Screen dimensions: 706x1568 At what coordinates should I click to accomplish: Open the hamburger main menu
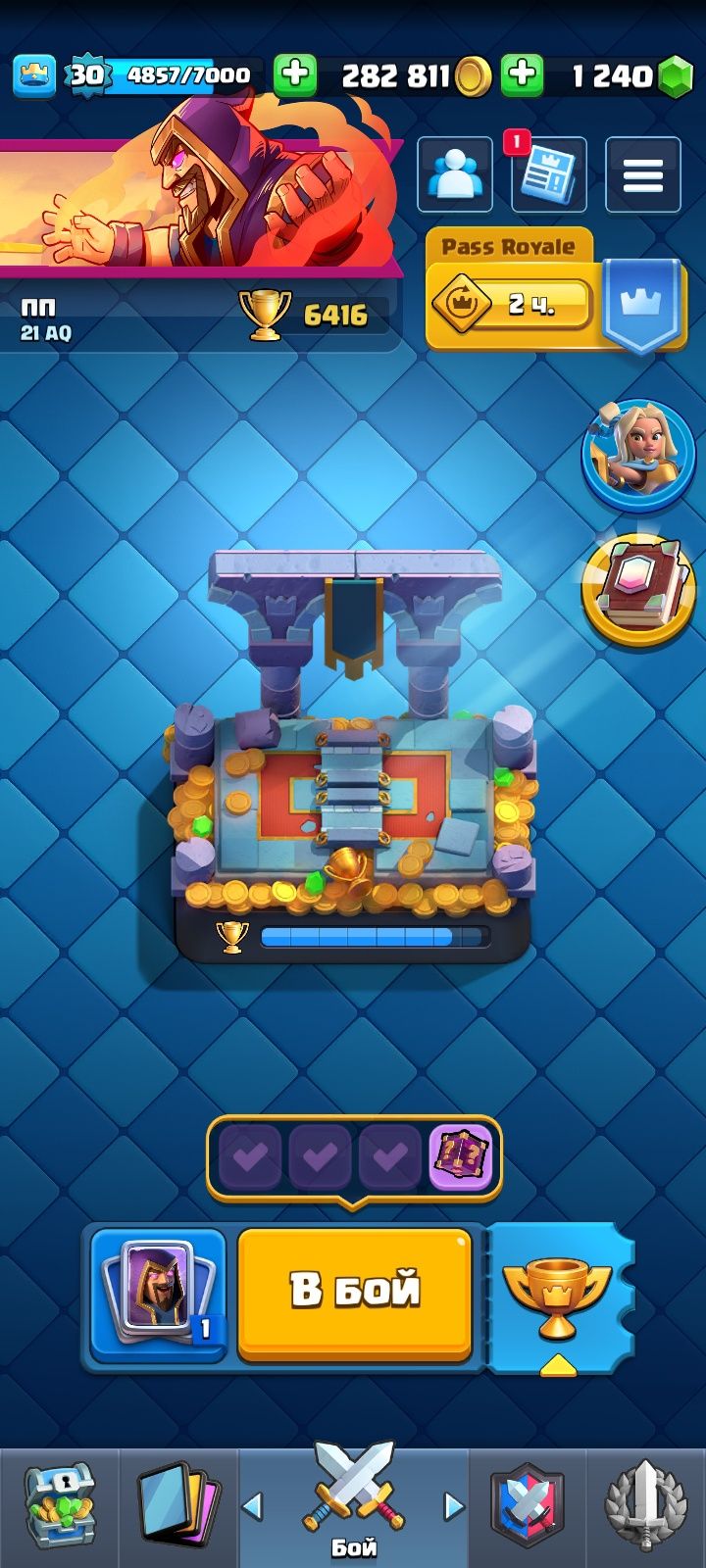642,176
